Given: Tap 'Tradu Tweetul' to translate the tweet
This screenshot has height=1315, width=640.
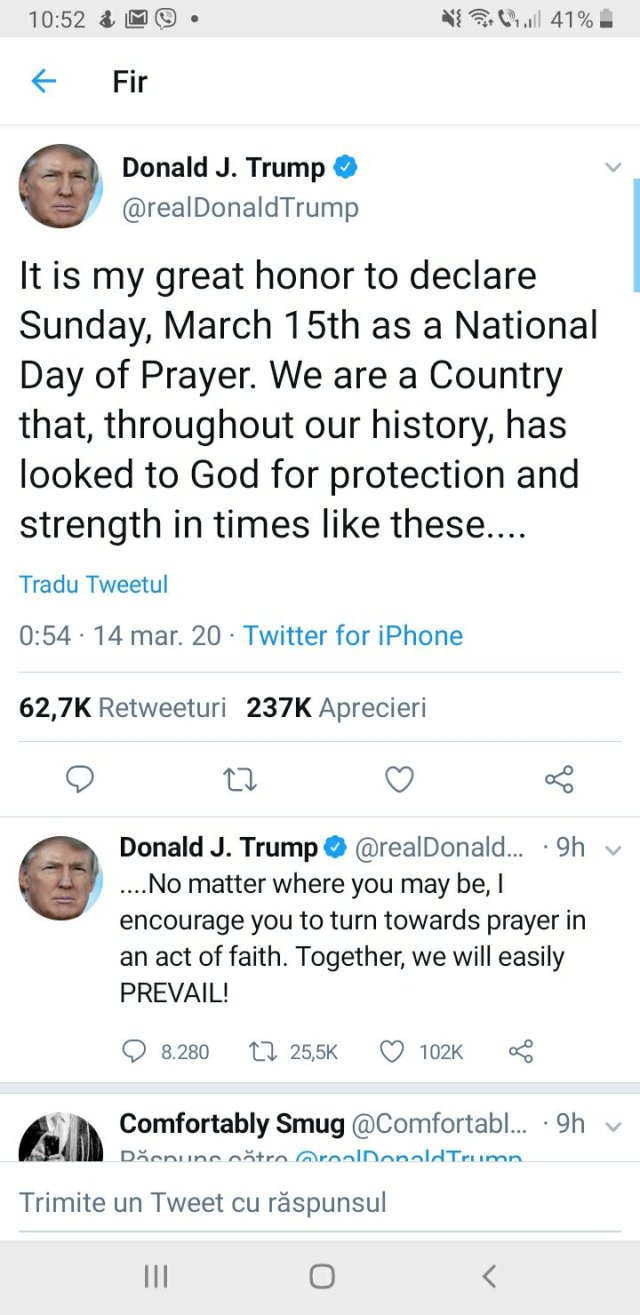Looking at the screenshot, I should (x=93, y=584).
